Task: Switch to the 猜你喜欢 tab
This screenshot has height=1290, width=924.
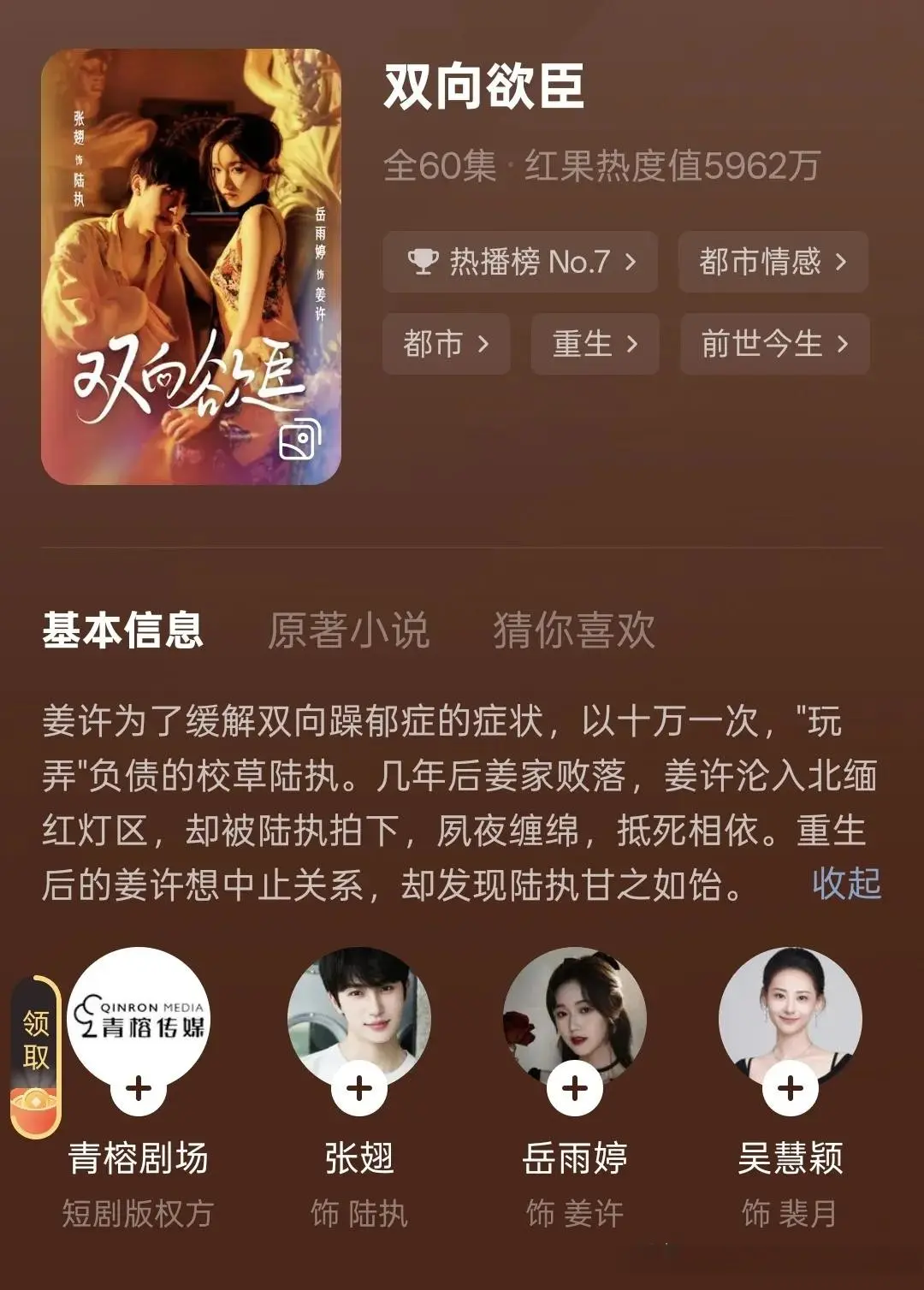Action: point(574,630)
